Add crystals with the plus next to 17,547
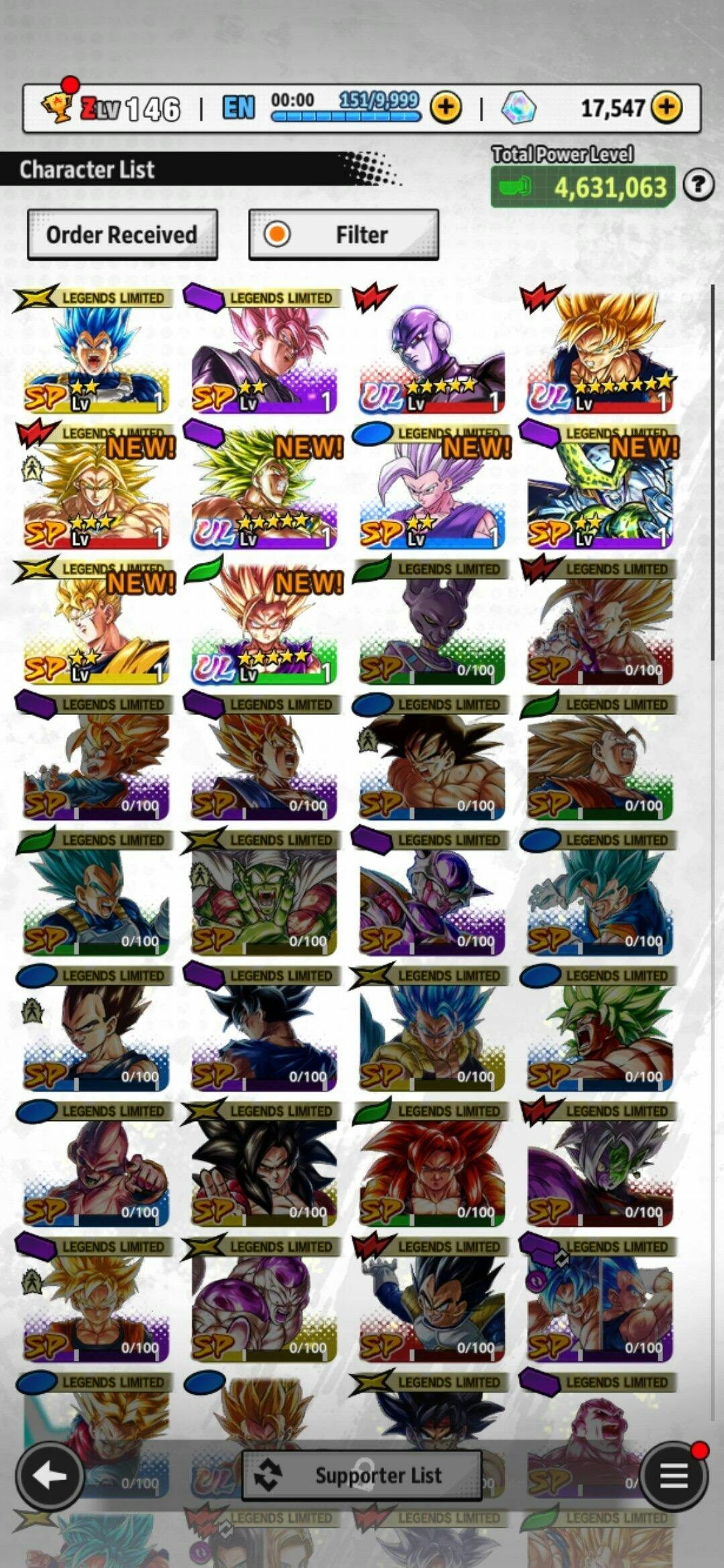 coord(666,107)
